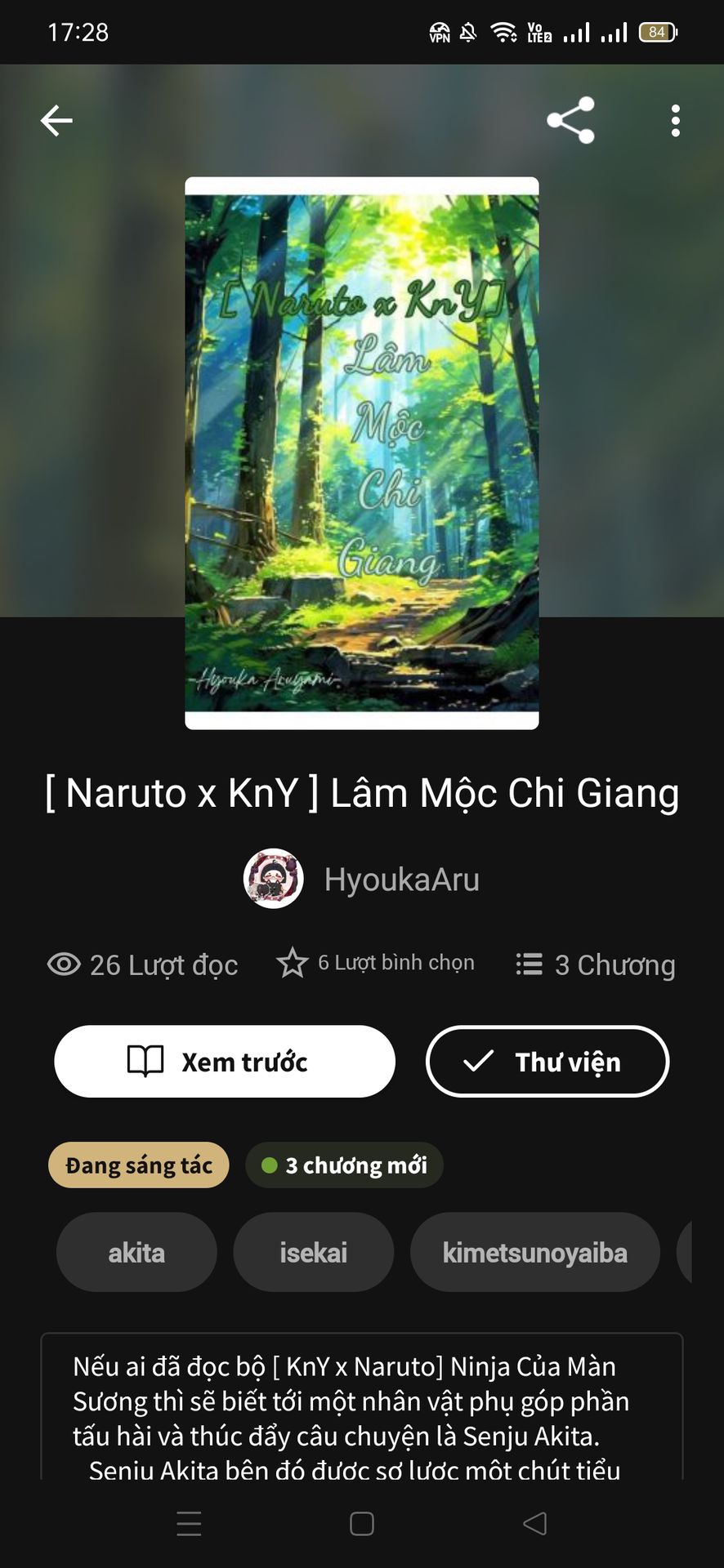Tap the system home button
The width and height of the screenshot is (724, 1568).
(x=362, y=1524)
